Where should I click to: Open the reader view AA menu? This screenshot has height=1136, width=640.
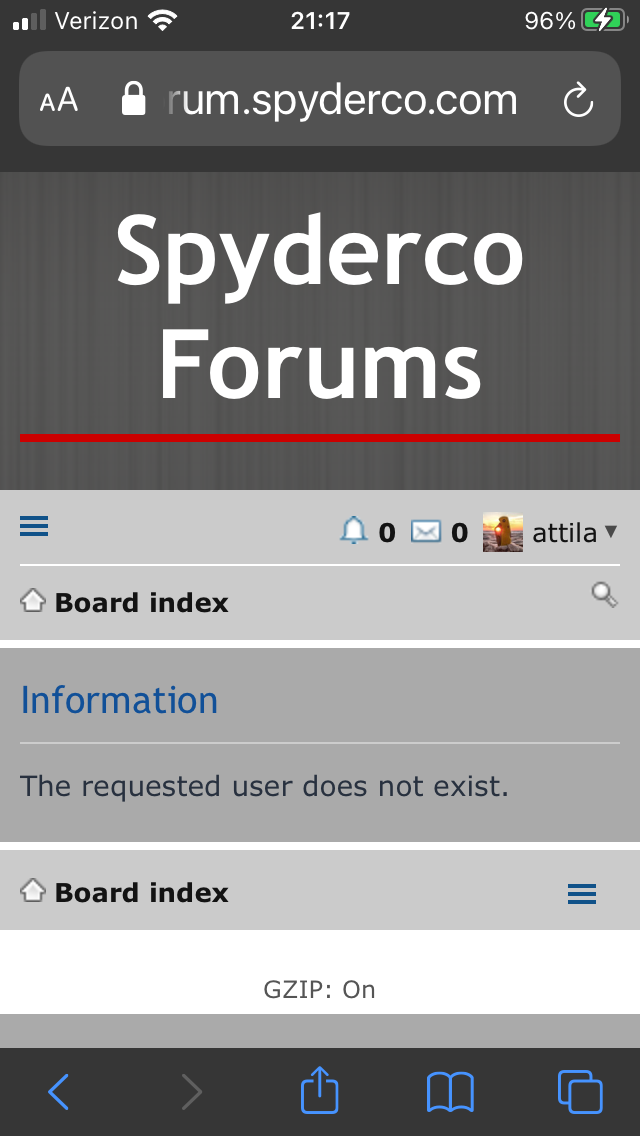[59, 100]
